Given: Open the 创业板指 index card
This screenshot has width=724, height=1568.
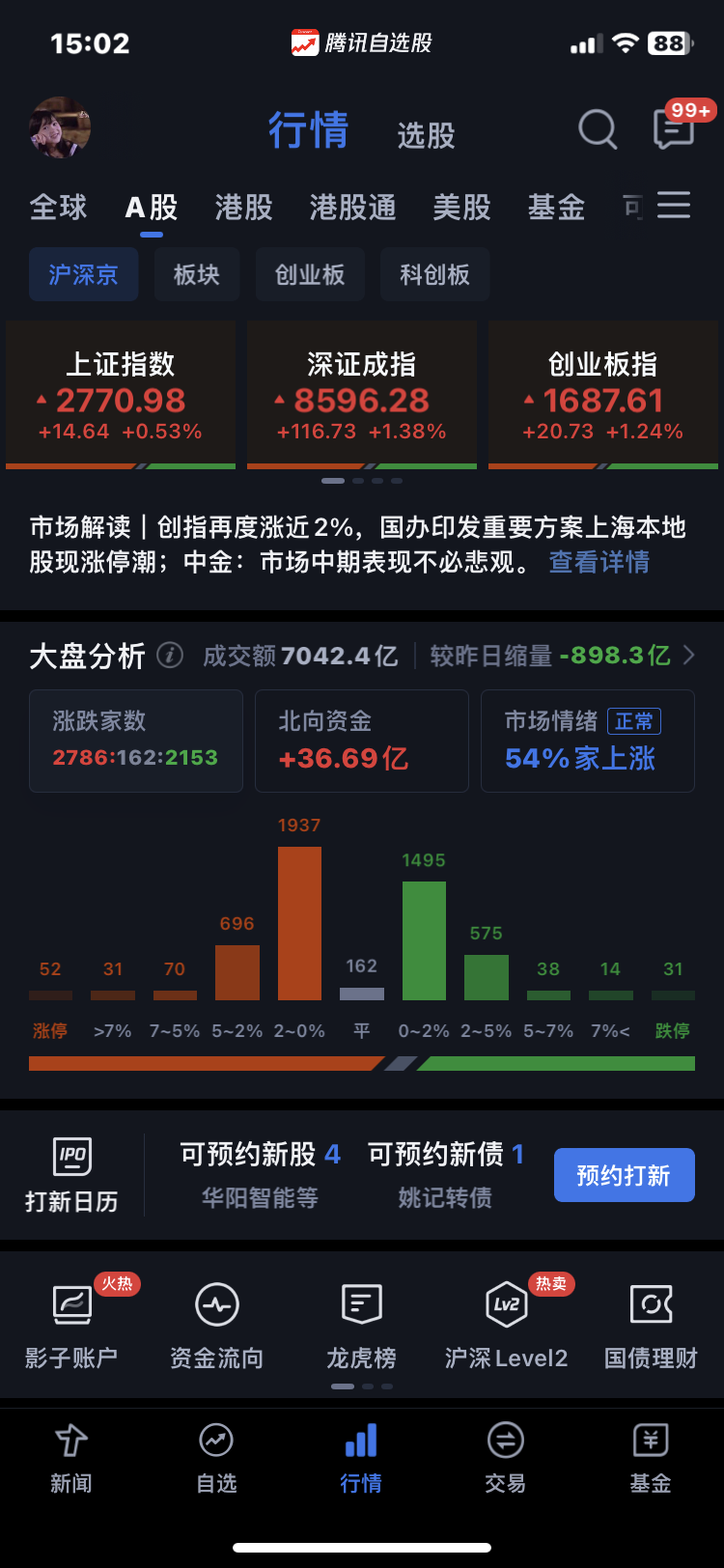Looking at the screenshot, I should pyautogui.click(x=603, y=395).
